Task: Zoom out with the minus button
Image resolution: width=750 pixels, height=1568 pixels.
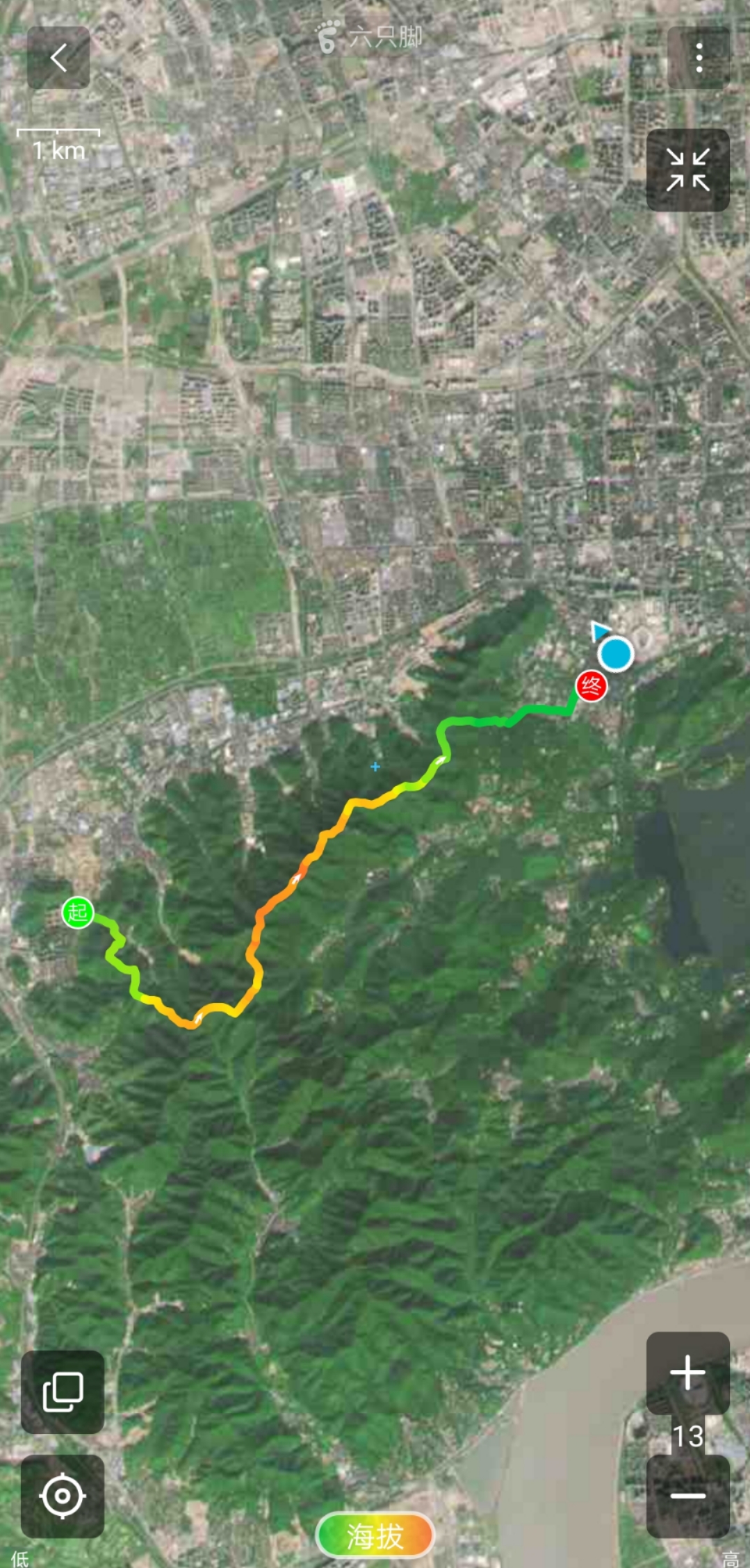Action: click(x=687, y=1495)
